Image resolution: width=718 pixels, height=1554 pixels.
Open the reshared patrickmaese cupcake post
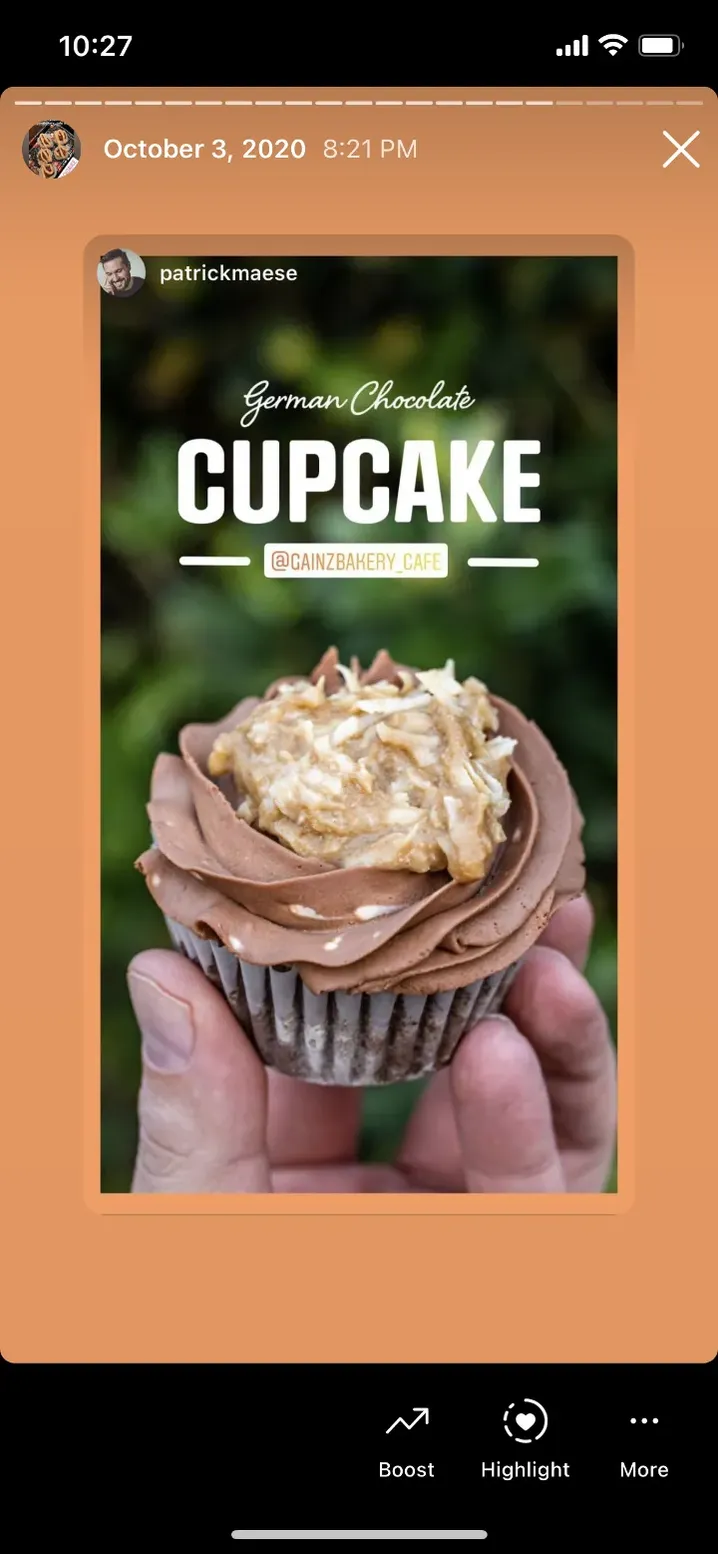[358, 724]
